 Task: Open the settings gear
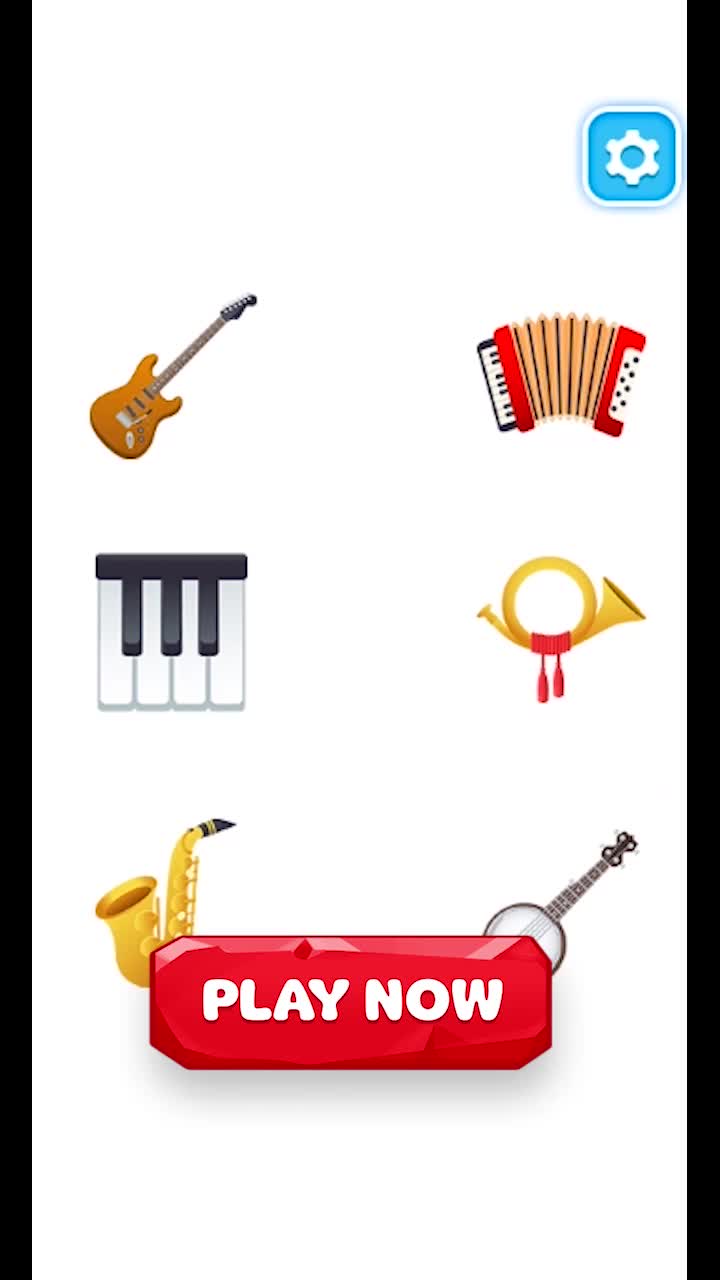(632, 157)
